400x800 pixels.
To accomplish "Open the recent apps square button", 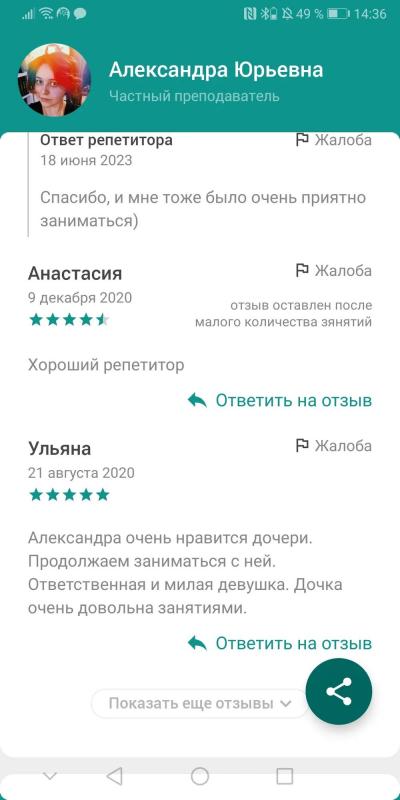I will (285, 776).
